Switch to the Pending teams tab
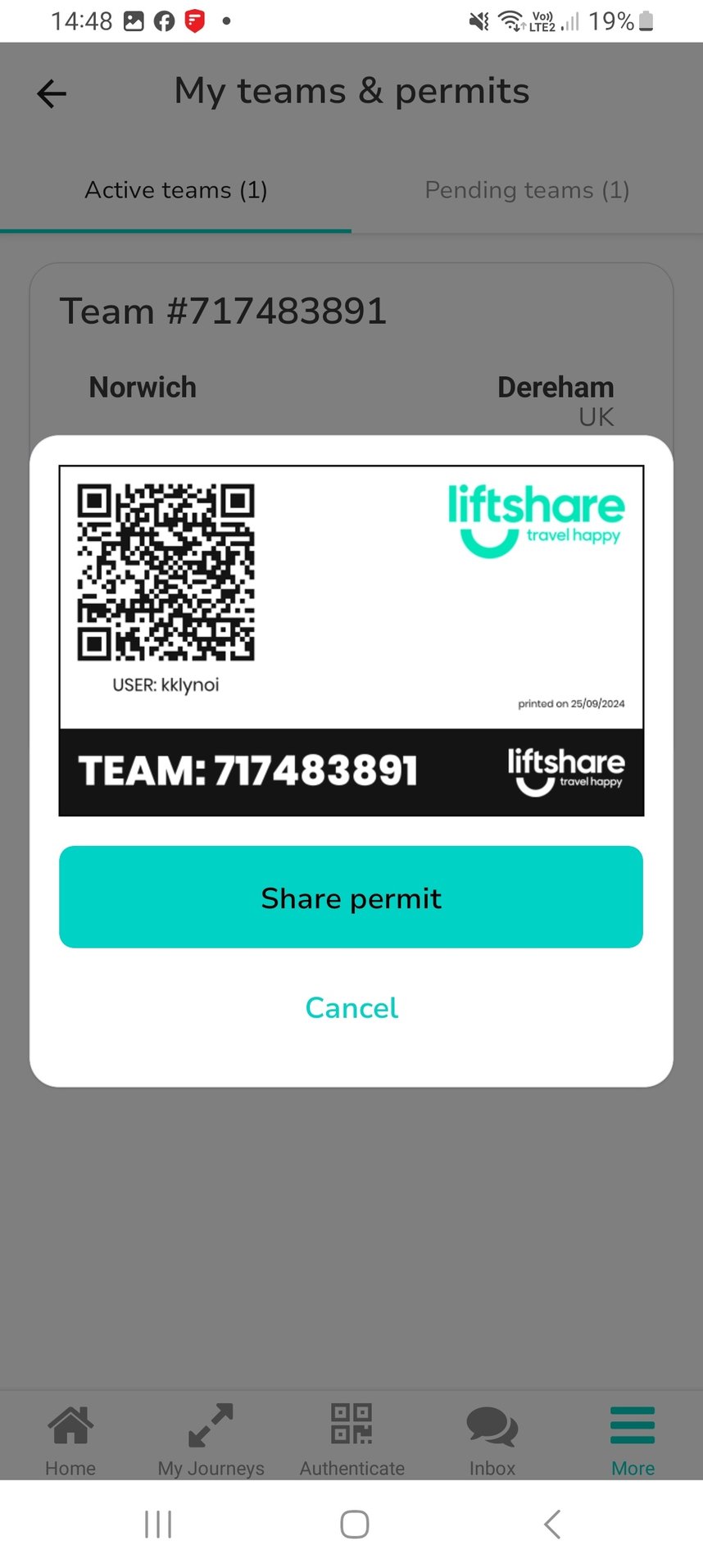Screen dimensions: 703x1568 [527, 190]
